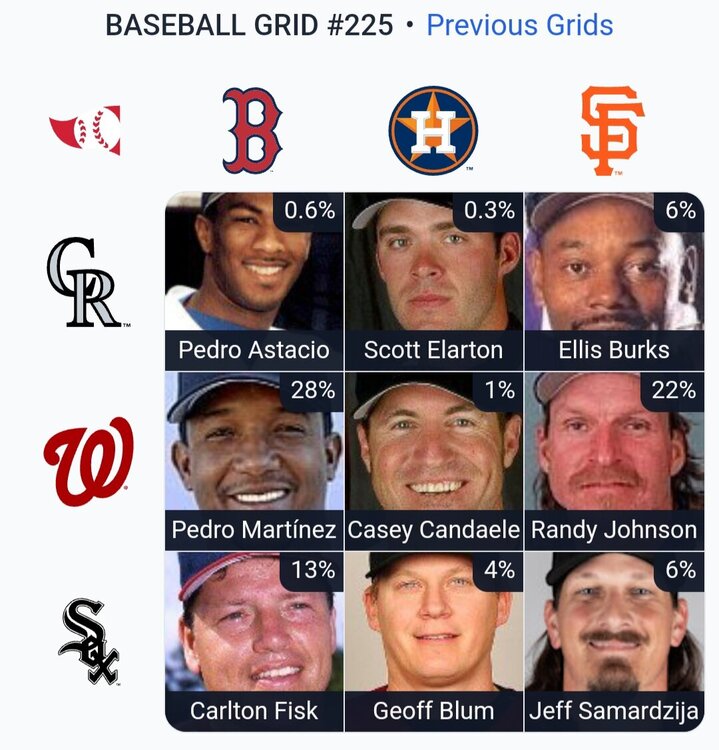Image resolution: width=719 pixels, height=750 pixels.
Task: Tap the Casey Candaele cell
Action: [x=433, y=461]
